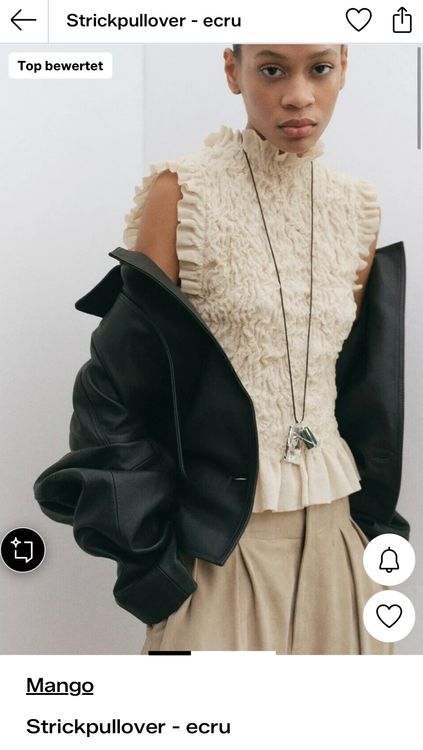Image resolution: width=423 pixels, height=750 pixels.
Task: Add item to wishlist via header heart
Action: [x=358, y=21]
